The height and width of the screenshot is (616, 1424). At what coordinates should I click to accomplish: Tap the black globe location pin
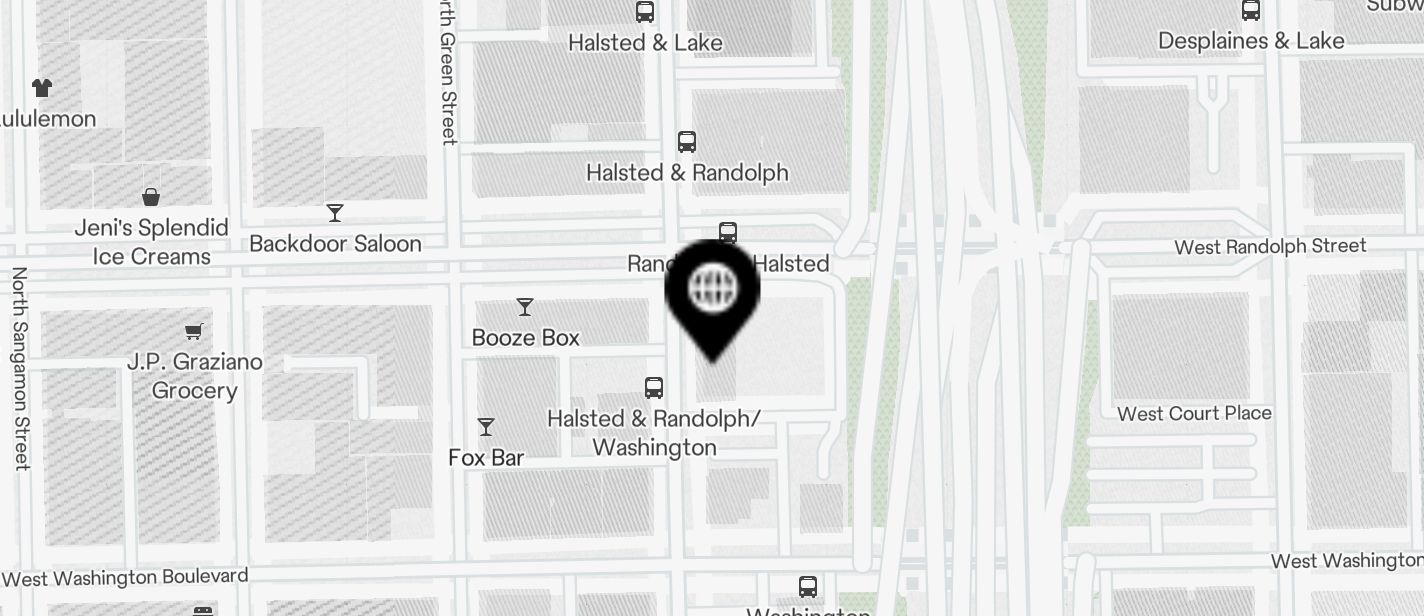coord(712,291)
